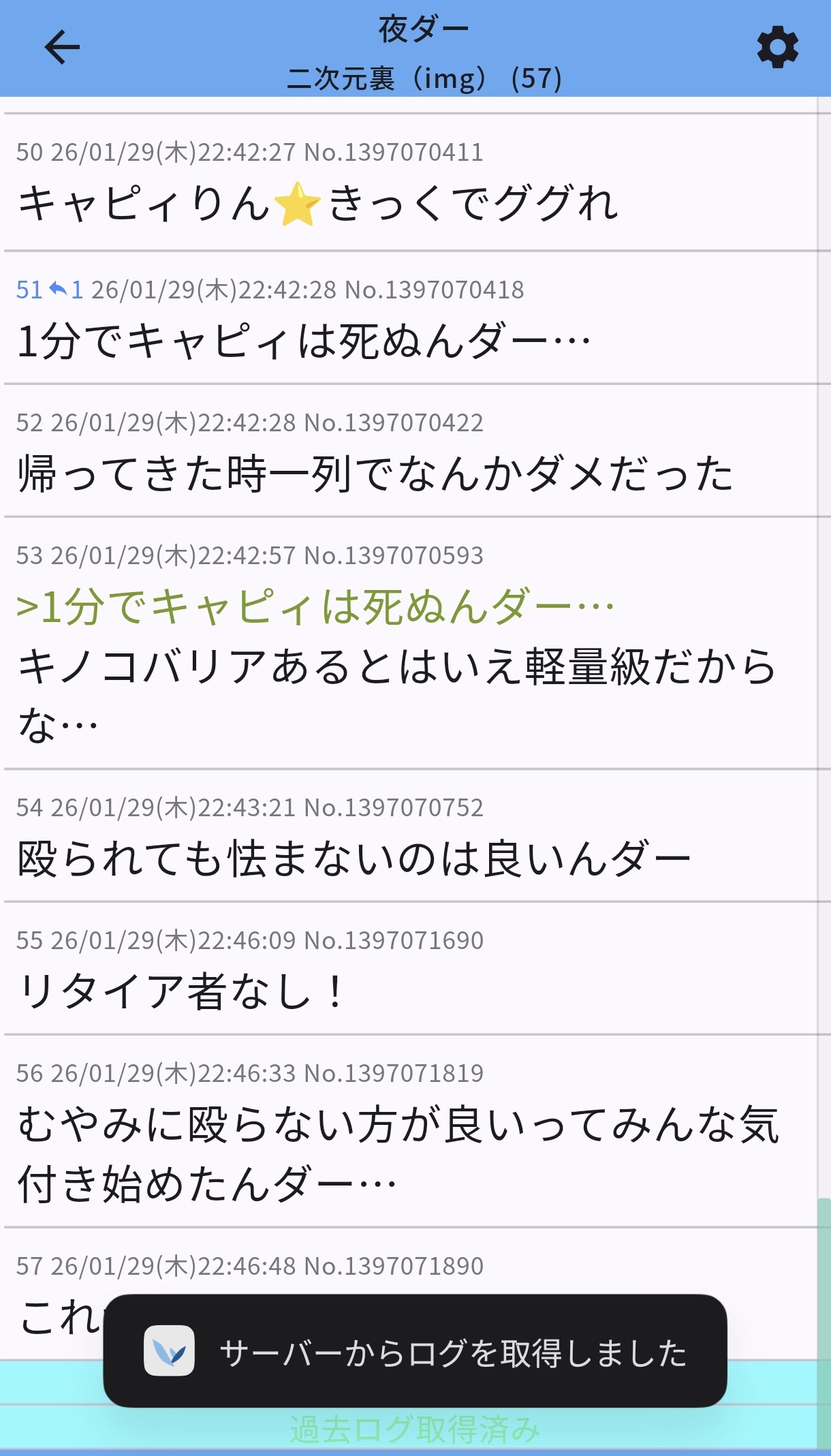This screenshot has width=831, height=1456.
Task: Go back using the arrow in header
Action: click(62, 47)
